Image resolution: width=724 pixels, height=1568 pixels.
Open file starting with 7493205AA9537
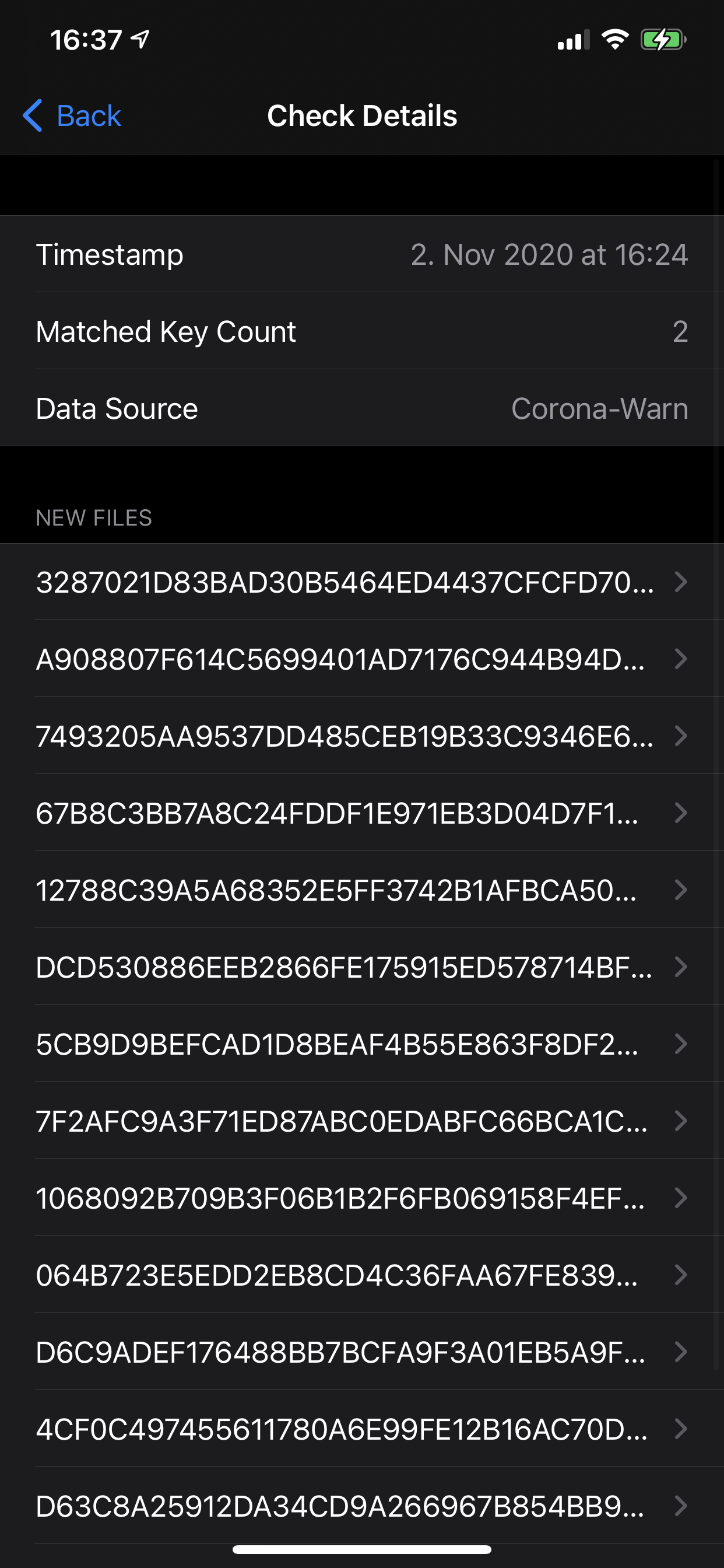point(361,736)
